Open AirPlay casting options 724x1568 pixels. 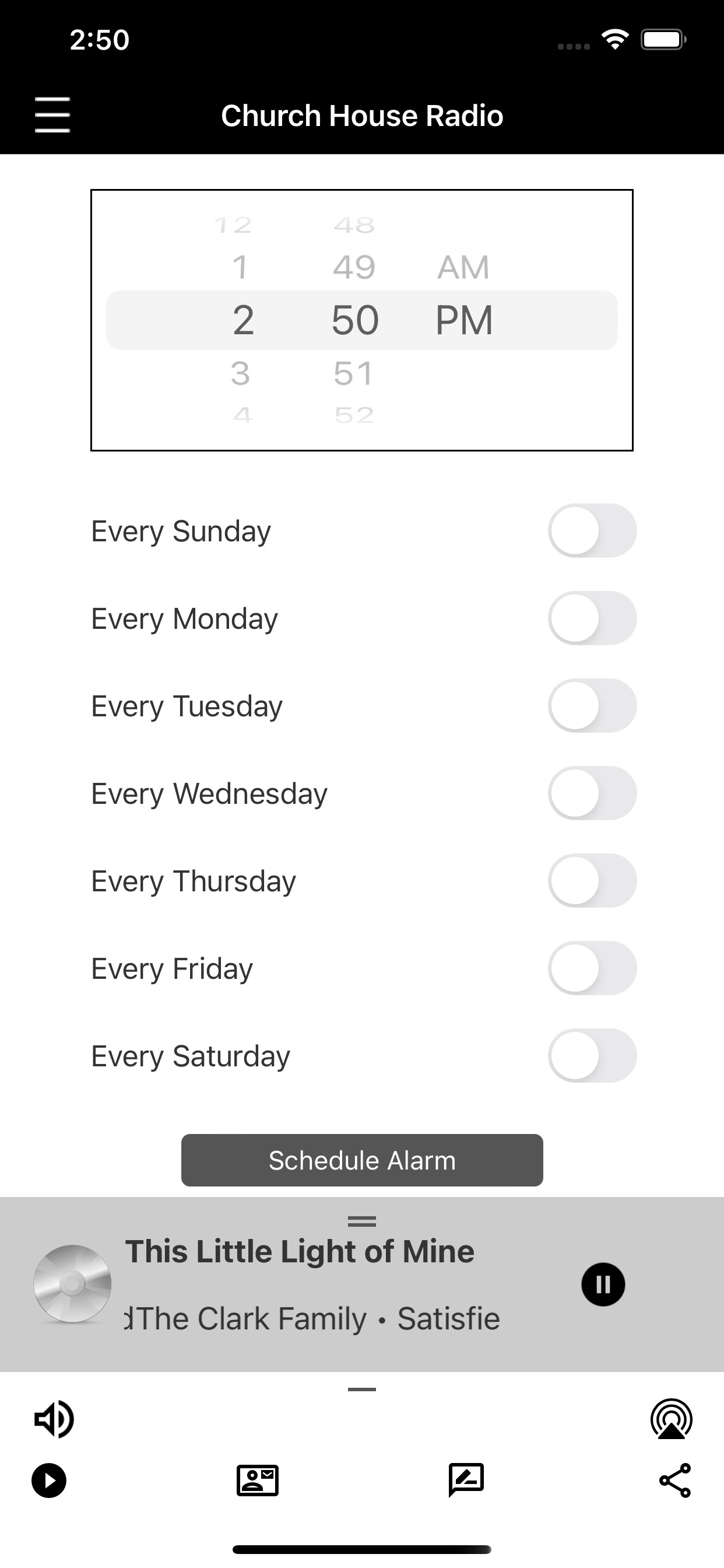(671, 1419)
